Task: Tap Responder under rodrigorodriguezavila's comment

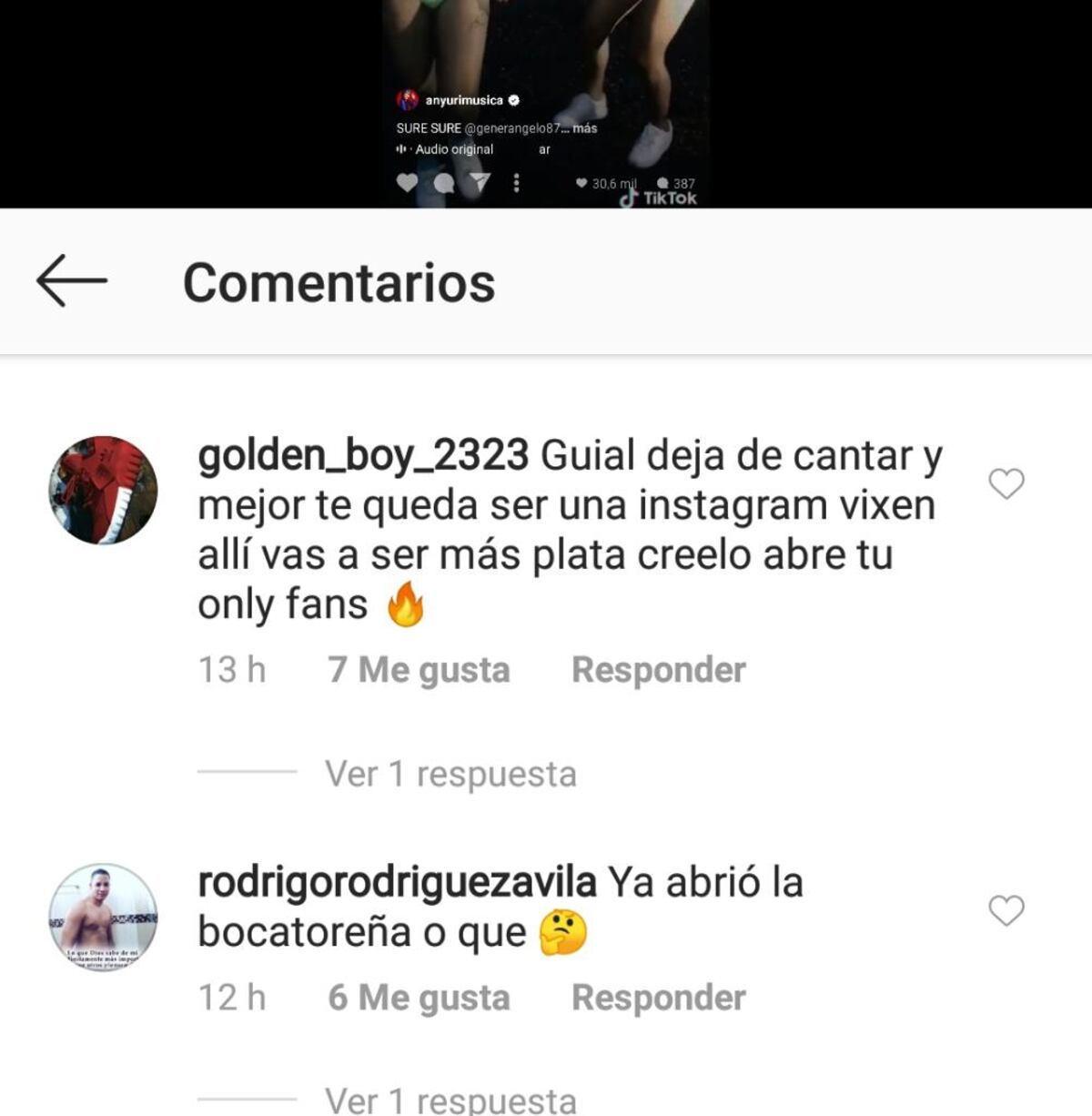Action: (x=658, y=998)
